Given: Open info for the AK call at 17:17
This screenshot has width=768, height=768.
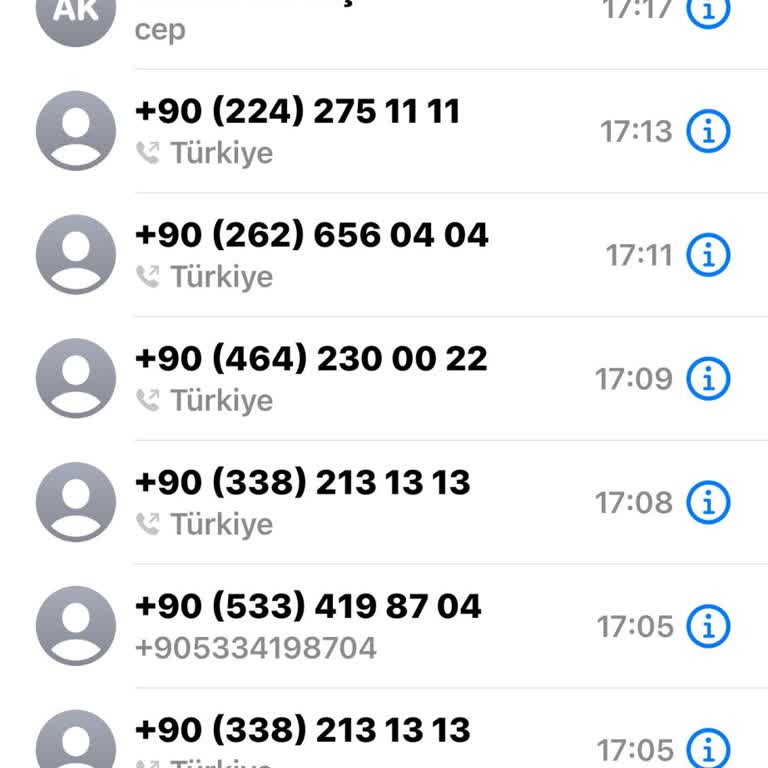Looking at the screenshot, I should tap(708, 10).
